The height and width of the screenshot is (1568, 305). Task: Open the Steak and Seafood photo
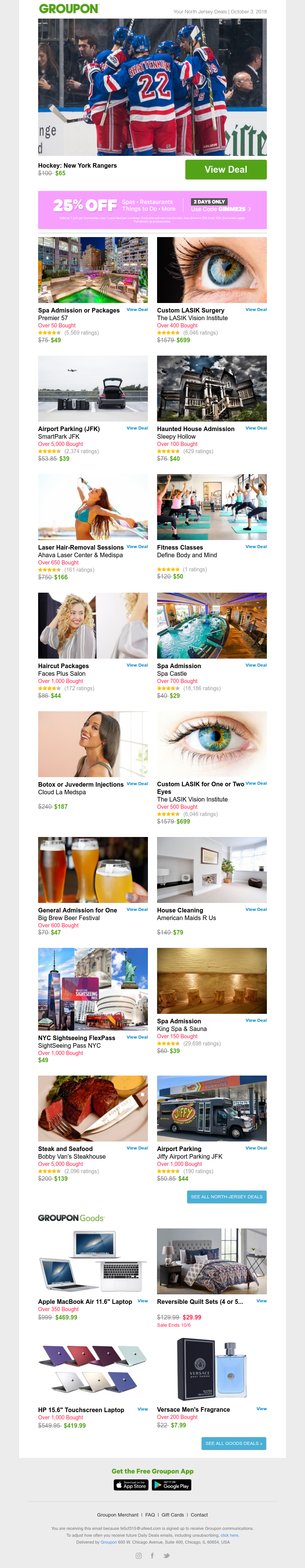click(x=93, y=1108)
